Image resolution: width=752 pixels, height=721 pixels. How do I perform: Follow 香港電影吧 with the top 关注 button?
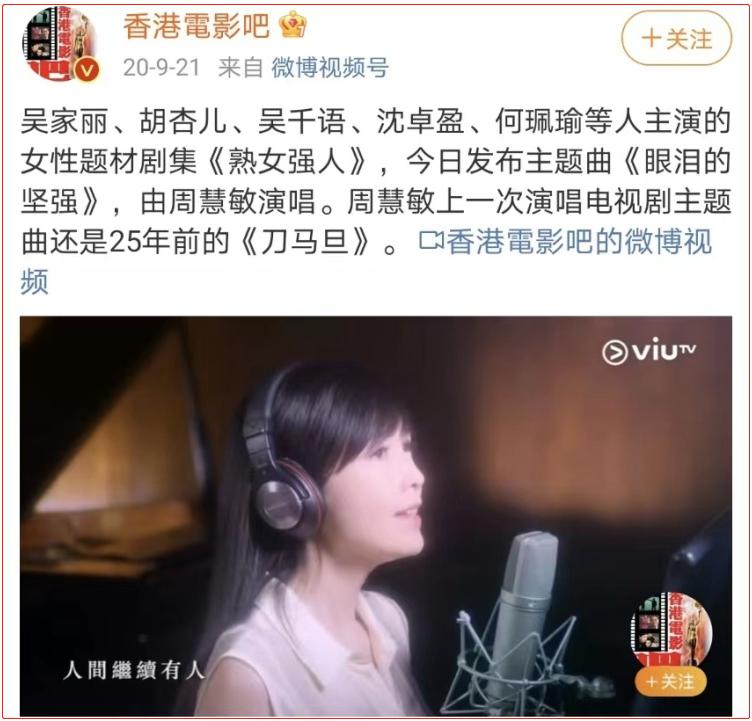point(677,39)
